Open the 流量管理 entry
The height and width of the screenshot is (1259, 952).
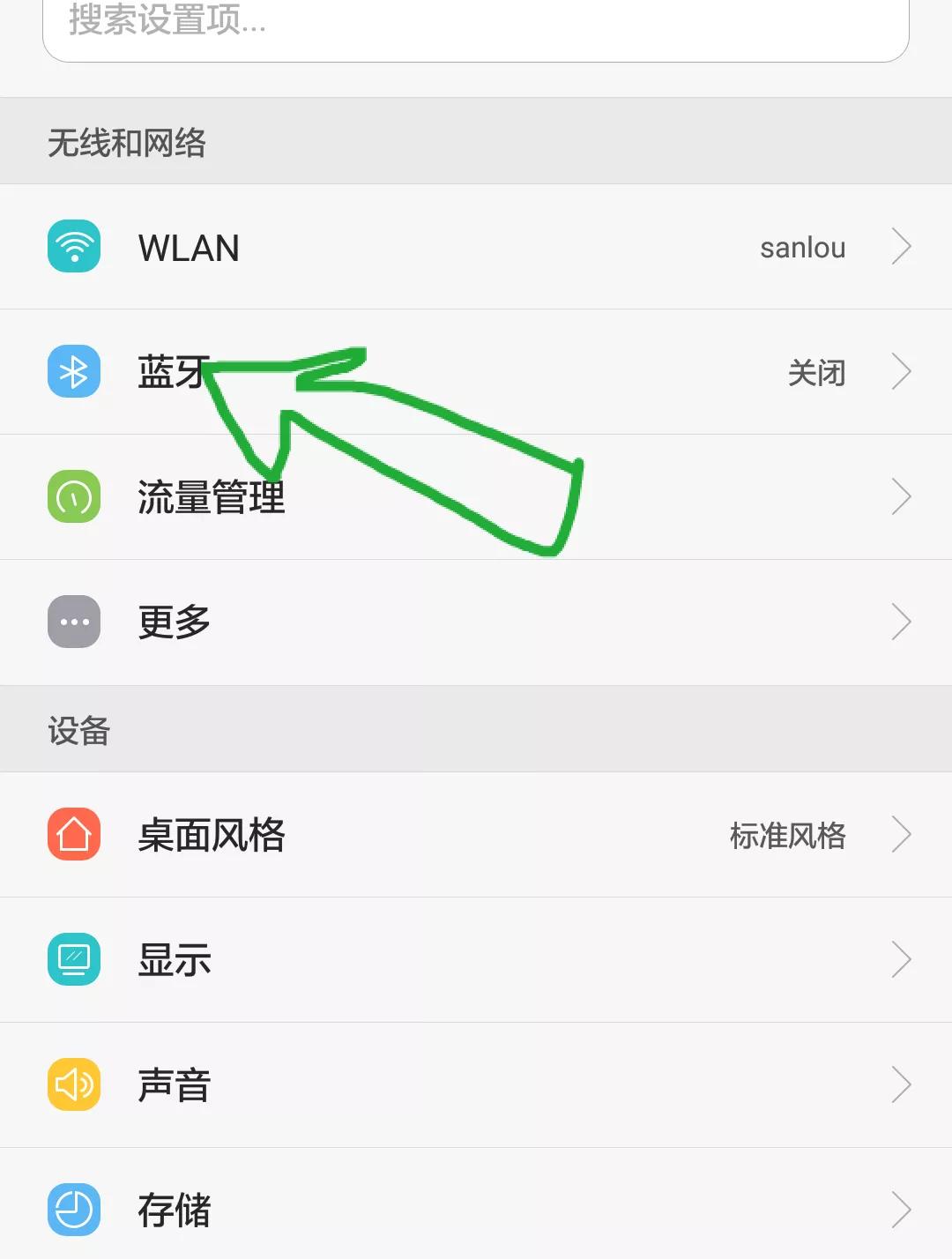[x=476, y=496]
